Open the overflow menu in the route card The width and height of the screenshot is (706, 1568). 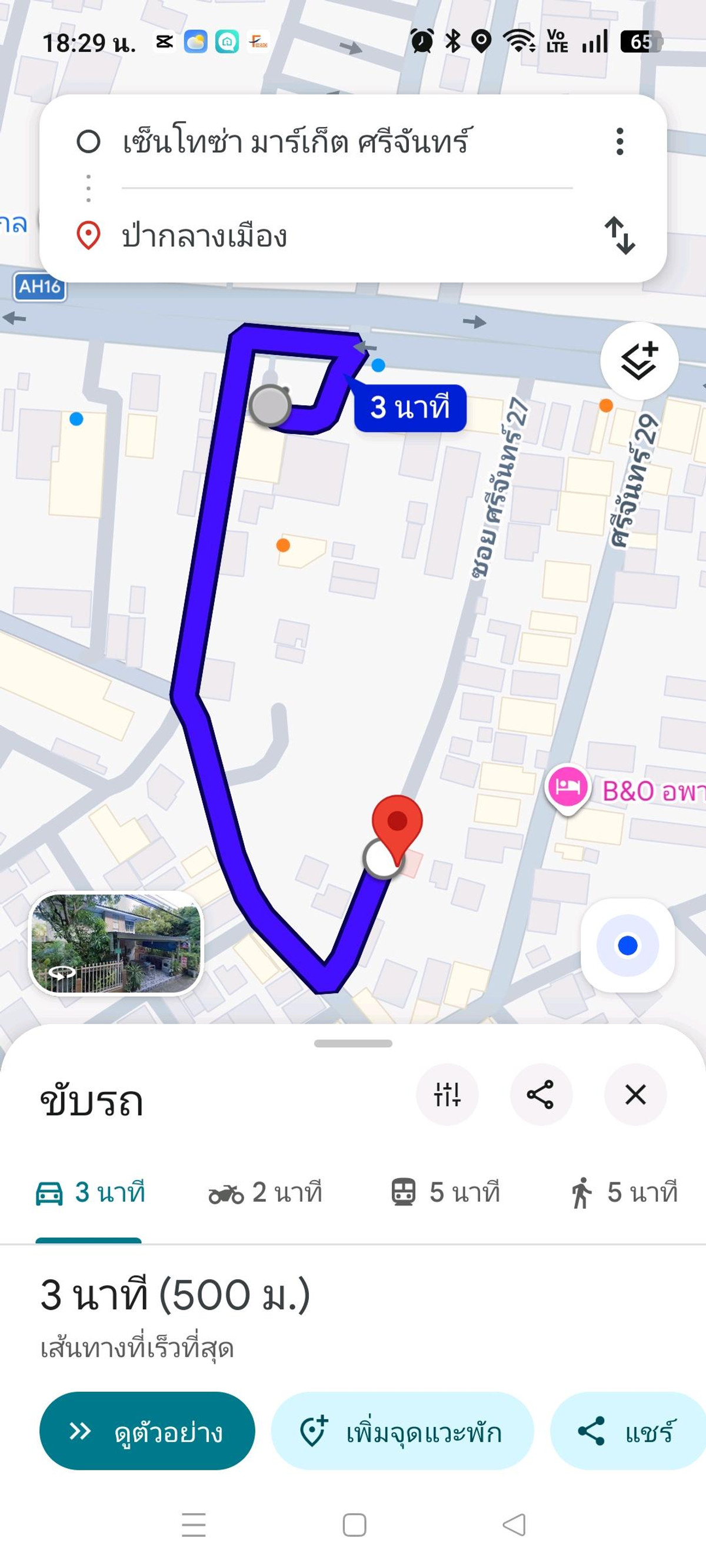(x=620, y=142)
